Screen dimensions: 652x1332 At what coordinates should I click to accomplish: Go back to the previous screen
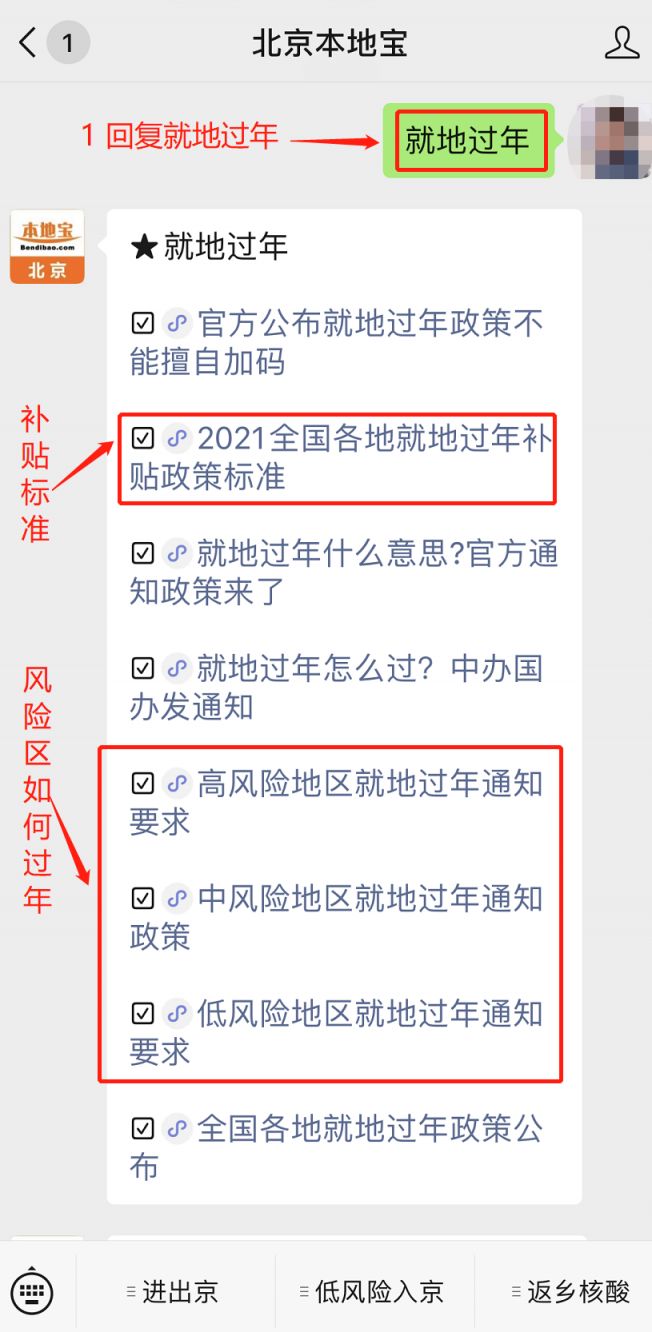tap(28, 43)
